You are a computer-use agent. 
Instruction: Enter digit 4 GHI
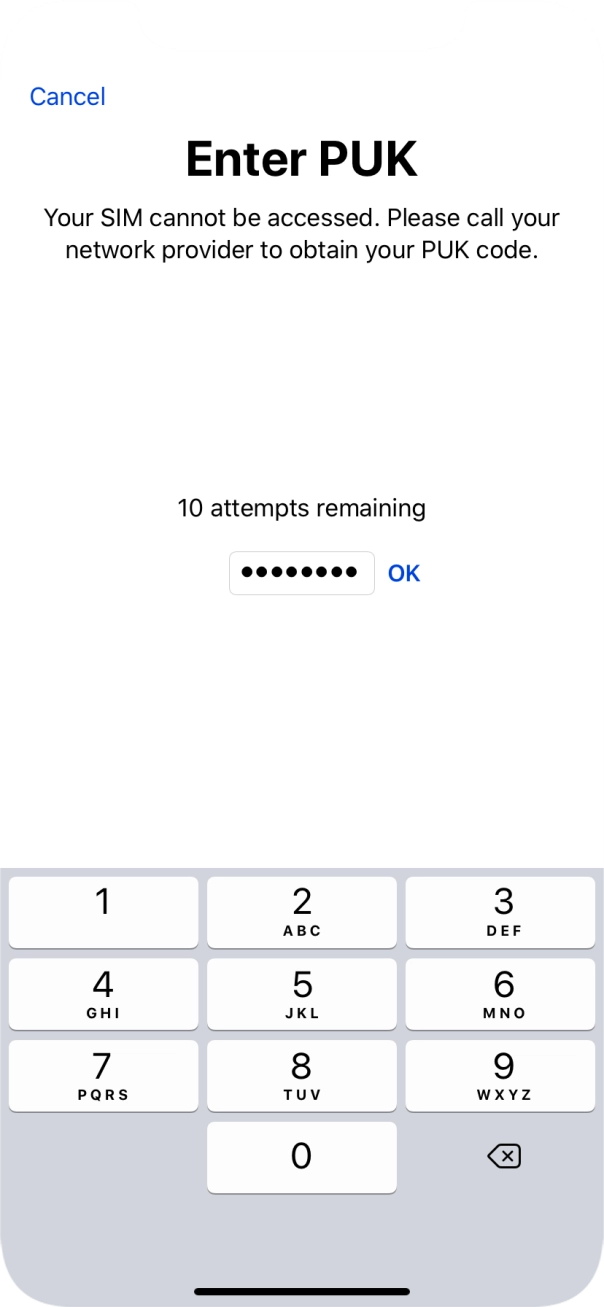click(x=103, y=994)
